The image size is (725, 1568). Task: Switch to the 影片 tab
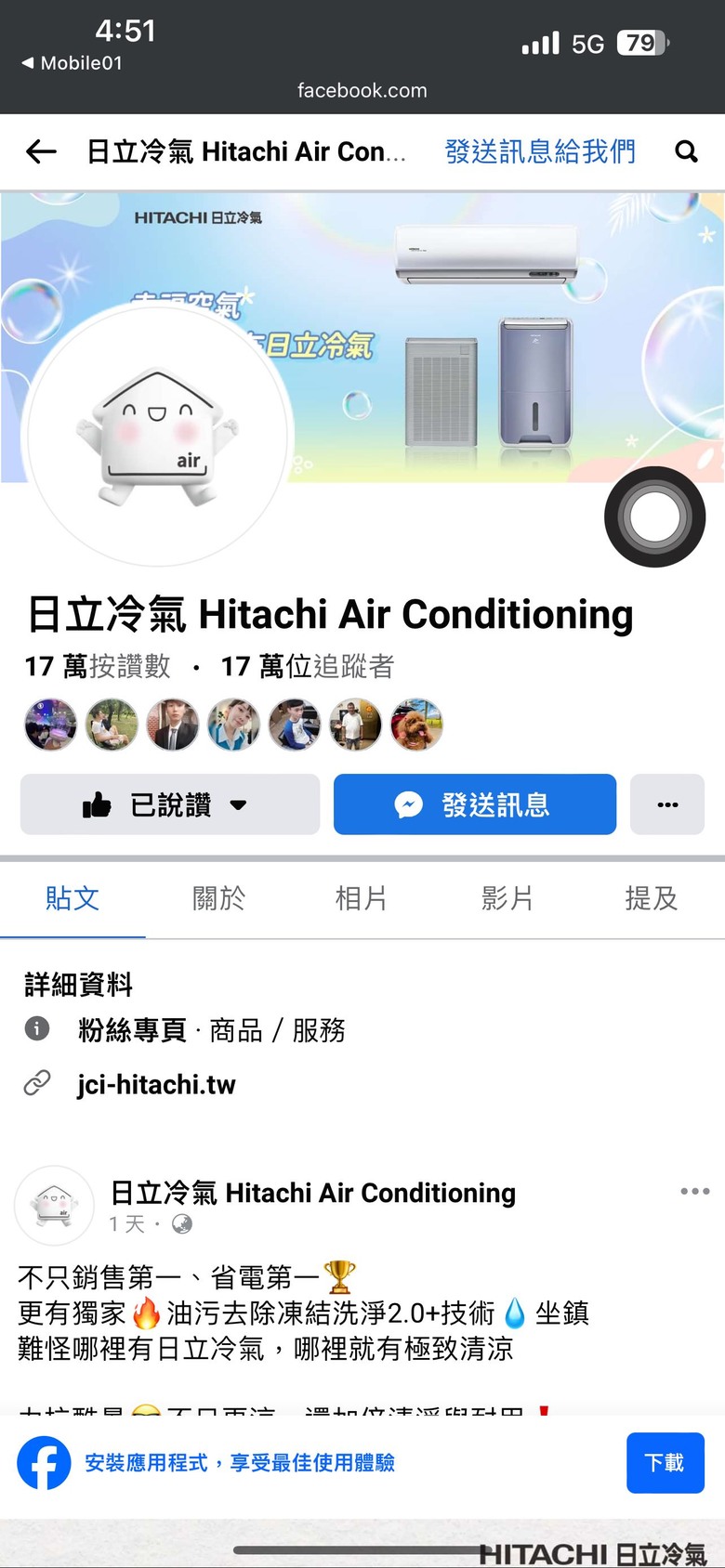(x=507, y=898)
